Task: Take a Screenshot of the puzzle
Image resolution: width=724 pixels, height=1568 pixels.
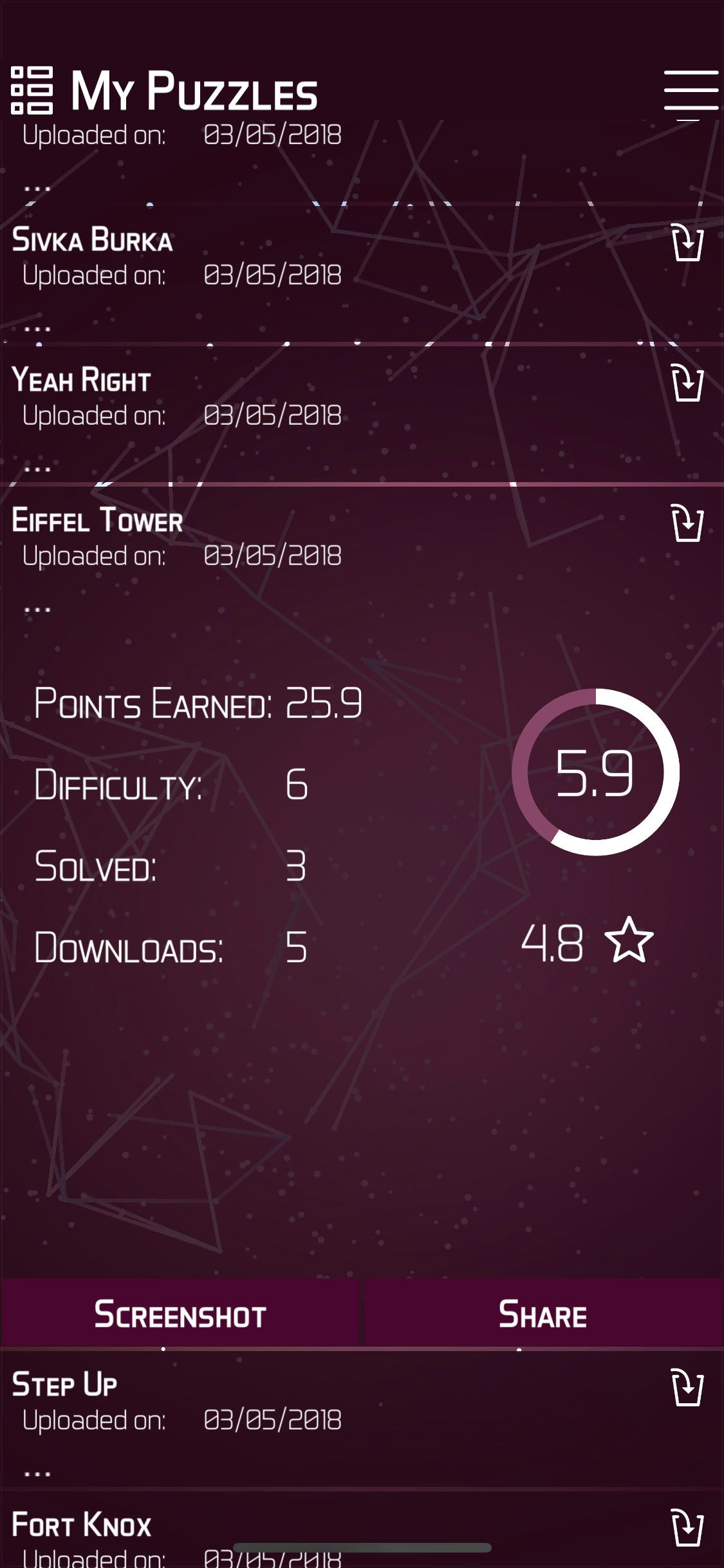Action: (180, 1313)
